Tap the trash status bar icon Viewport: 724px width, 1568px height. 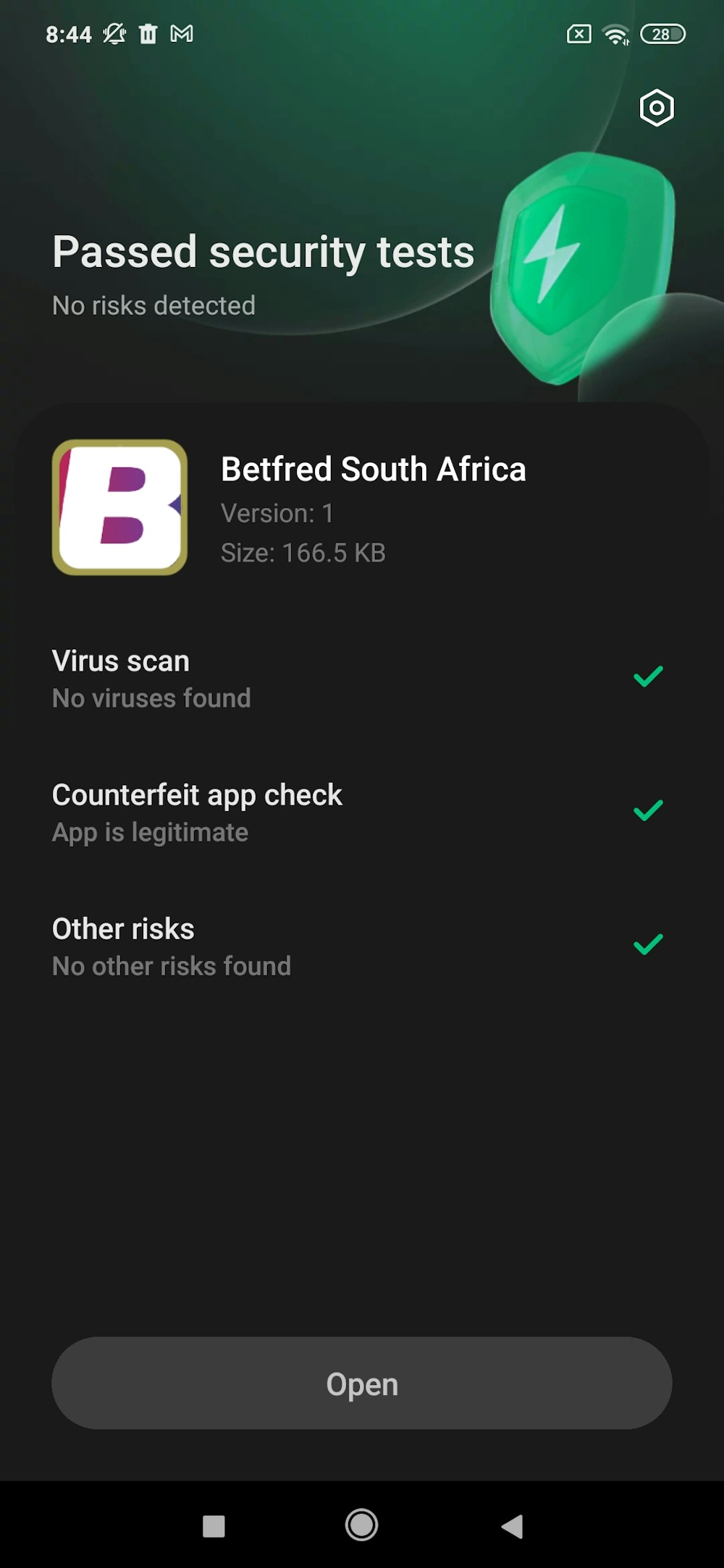point(148,33)
